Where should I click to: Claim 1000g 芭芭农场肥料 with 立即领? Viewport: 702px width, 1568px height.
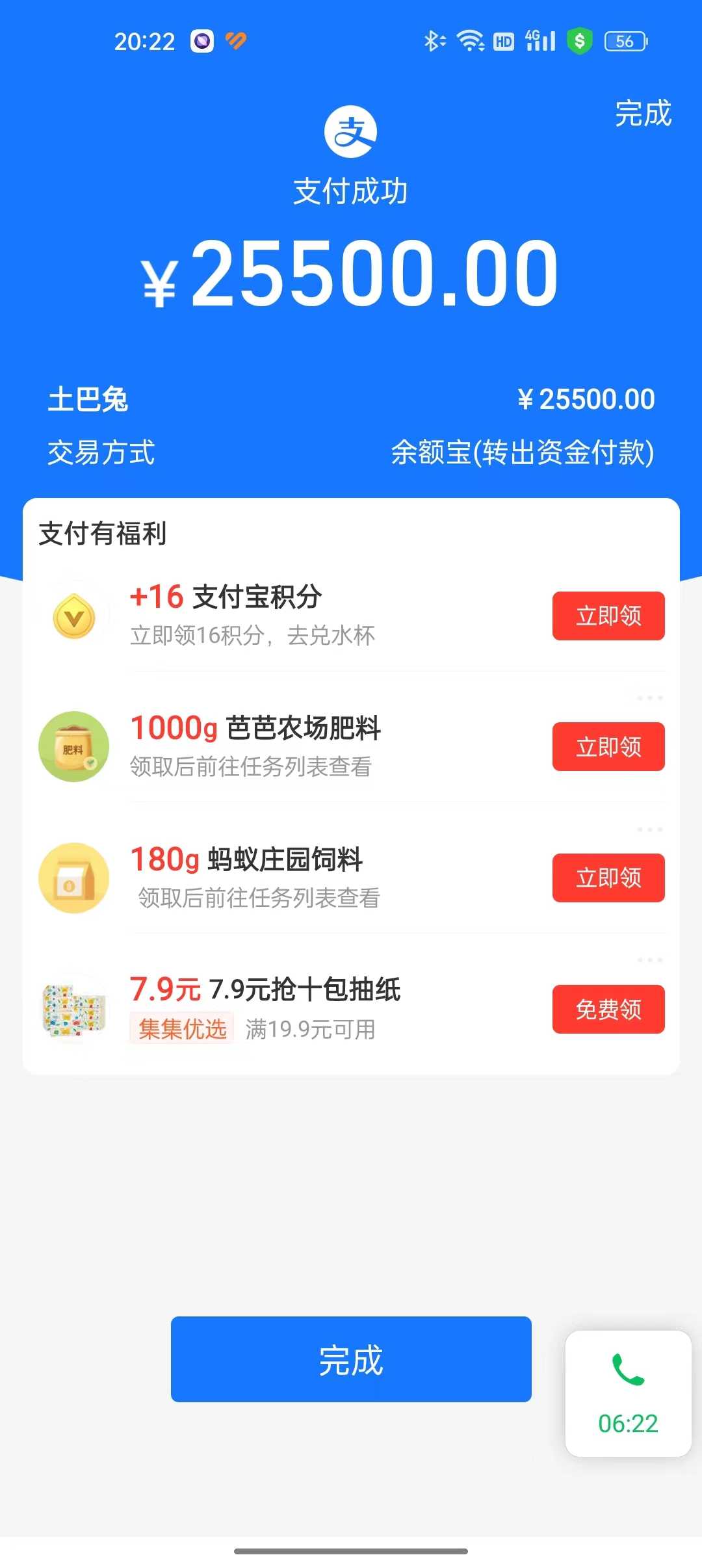608,747
